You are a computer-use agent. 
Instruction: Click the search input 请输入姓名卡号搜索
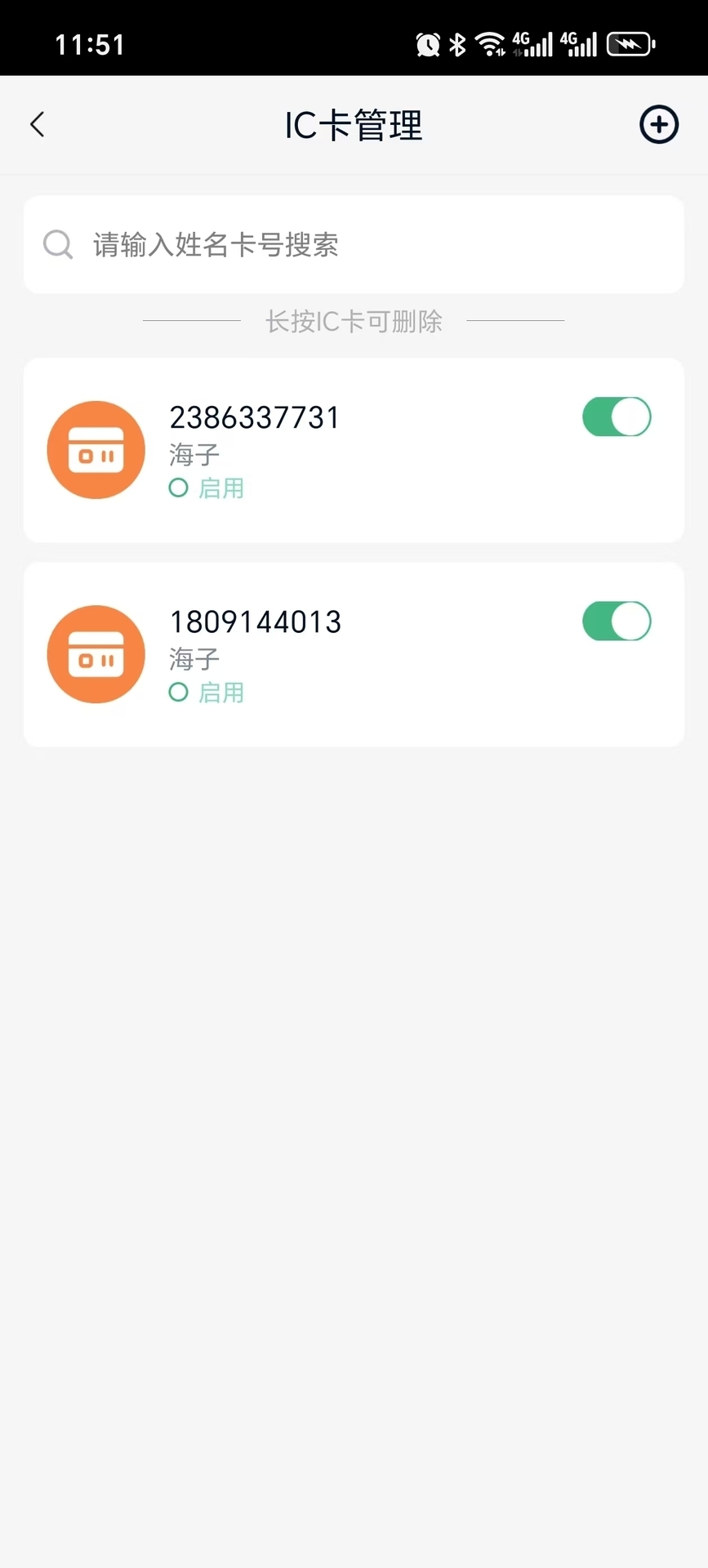pos(216,244)
